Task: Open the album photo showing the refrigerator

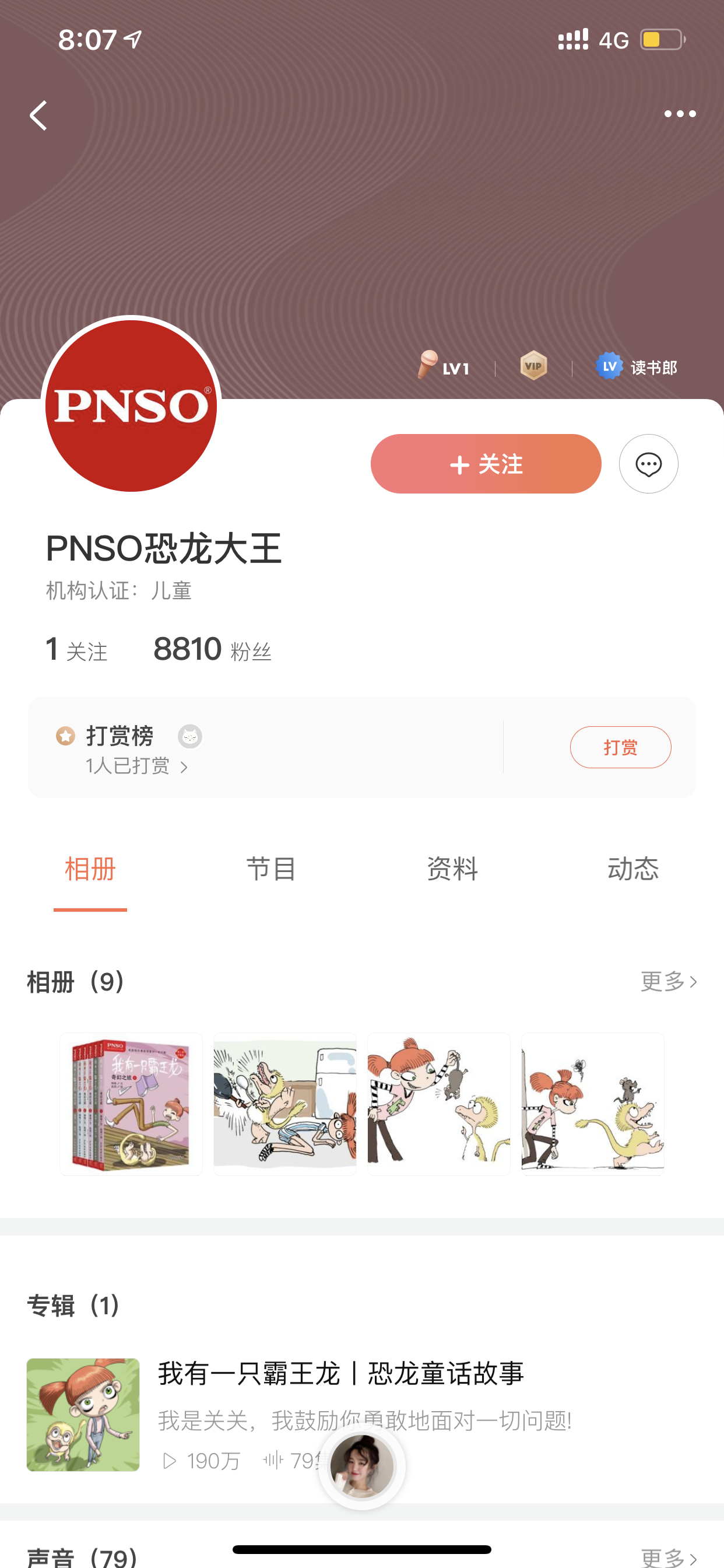Action: point(284,1104)
